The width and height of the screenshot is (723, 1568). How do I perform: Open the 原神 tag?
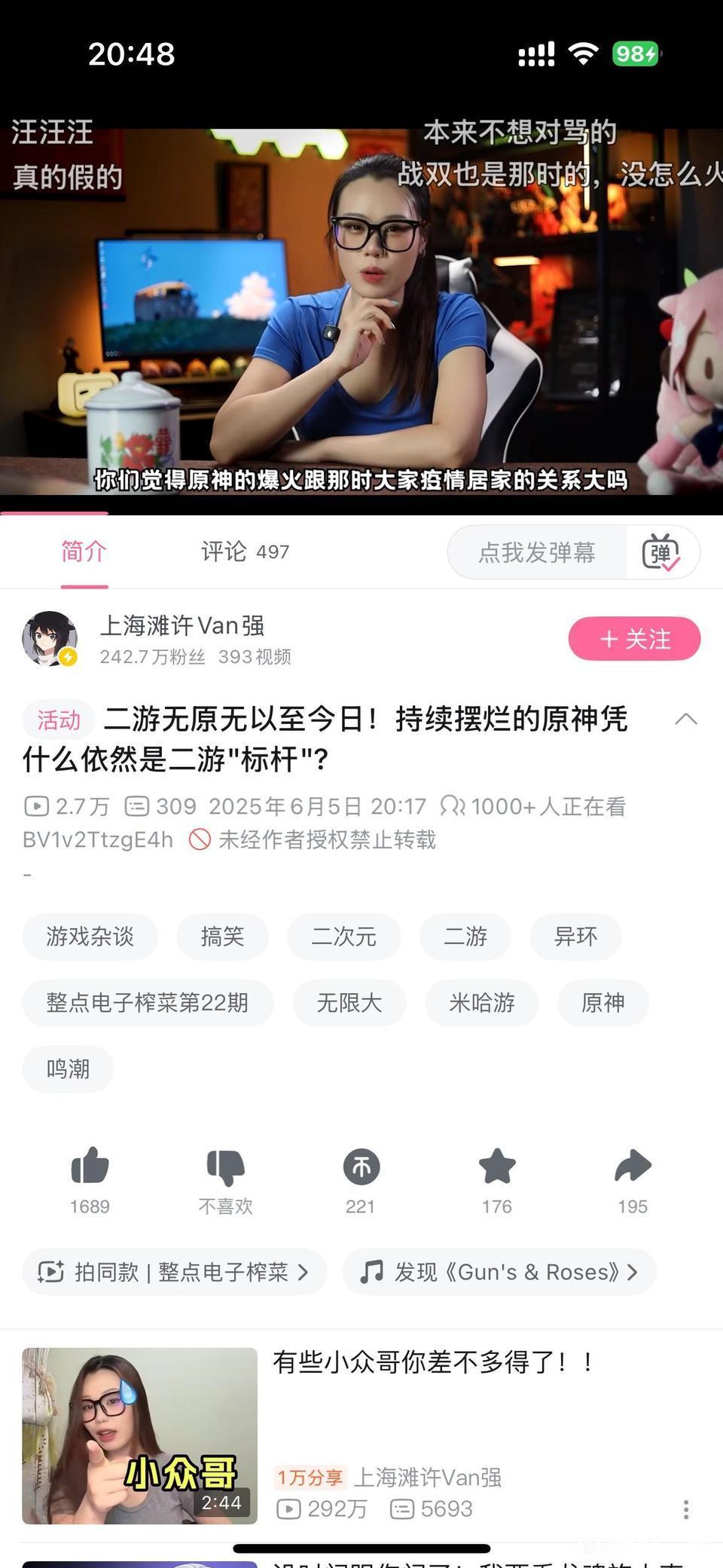(x=602, y=1003)
